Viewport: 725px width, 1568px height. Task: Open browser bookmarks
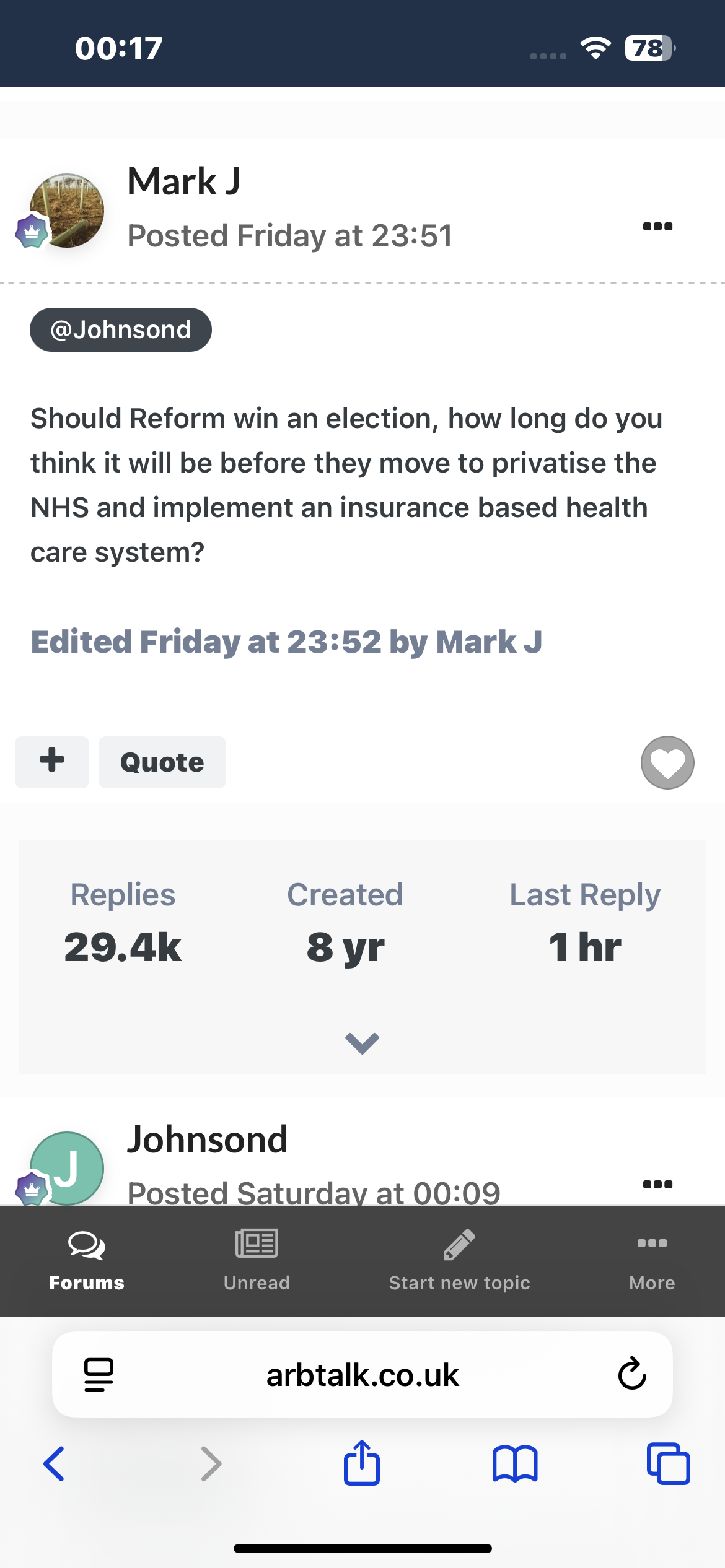tap(515, 1464)
